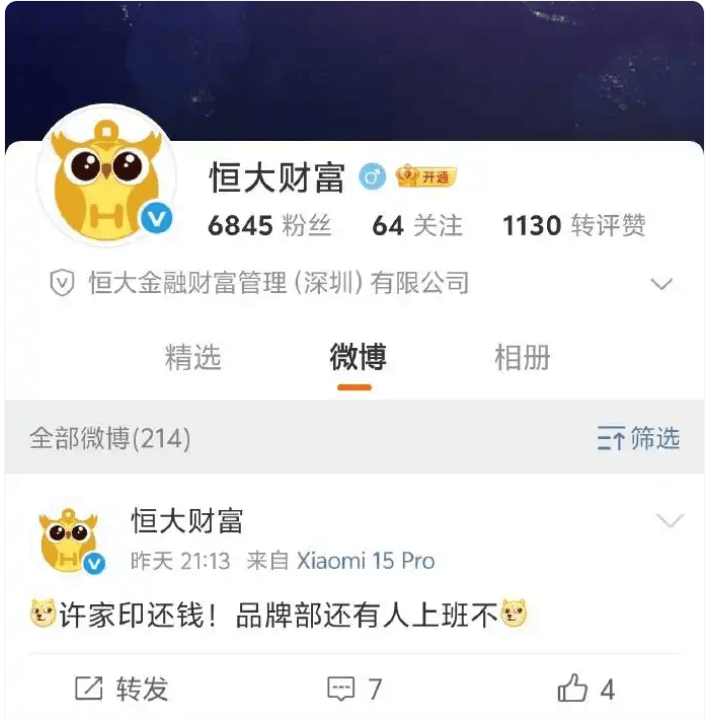Repost with the 转发 button

(x=122, y=688)
